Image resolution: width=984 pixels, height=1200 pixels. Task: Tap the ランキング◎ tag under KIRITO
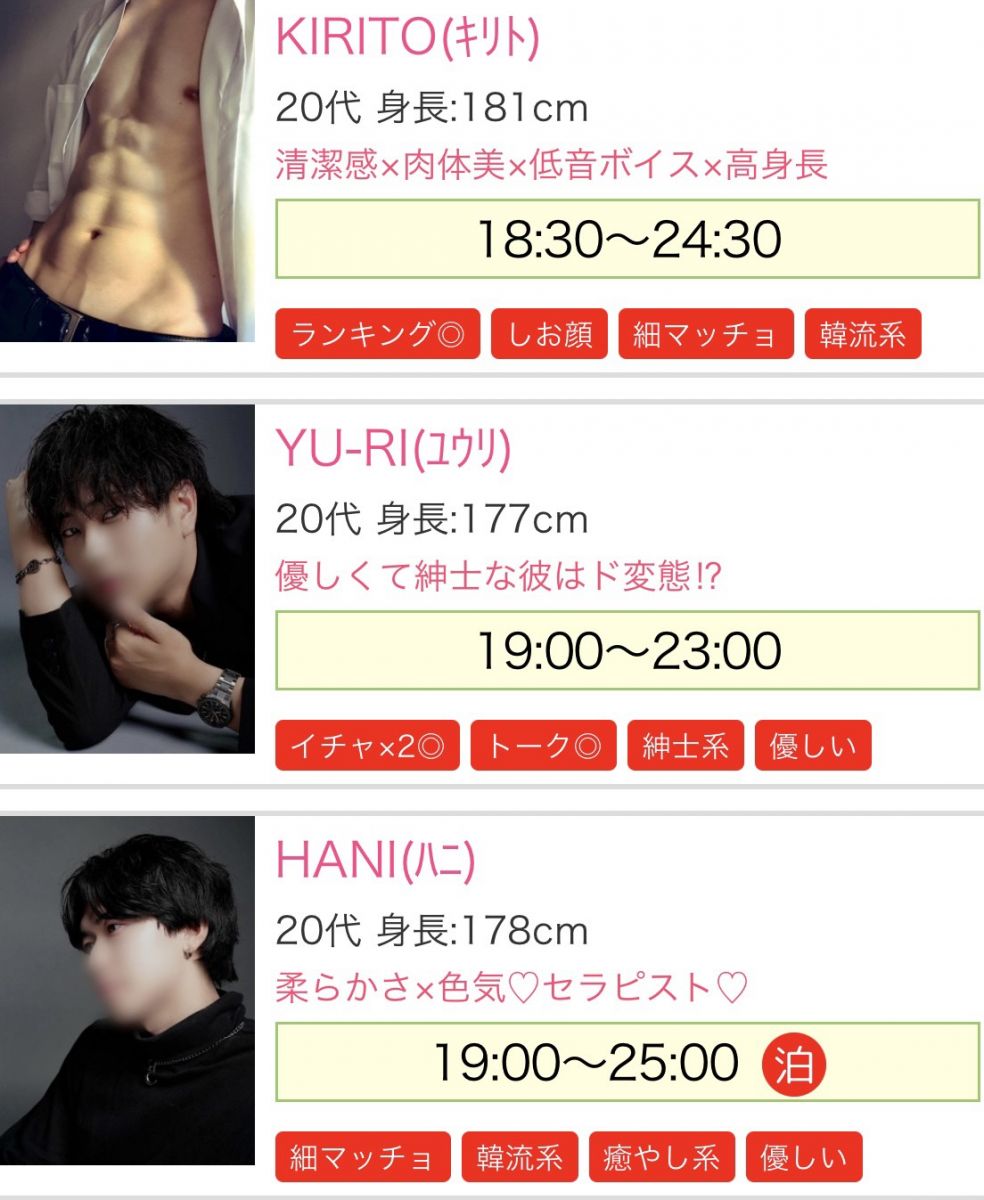click(x=377, y=334)
